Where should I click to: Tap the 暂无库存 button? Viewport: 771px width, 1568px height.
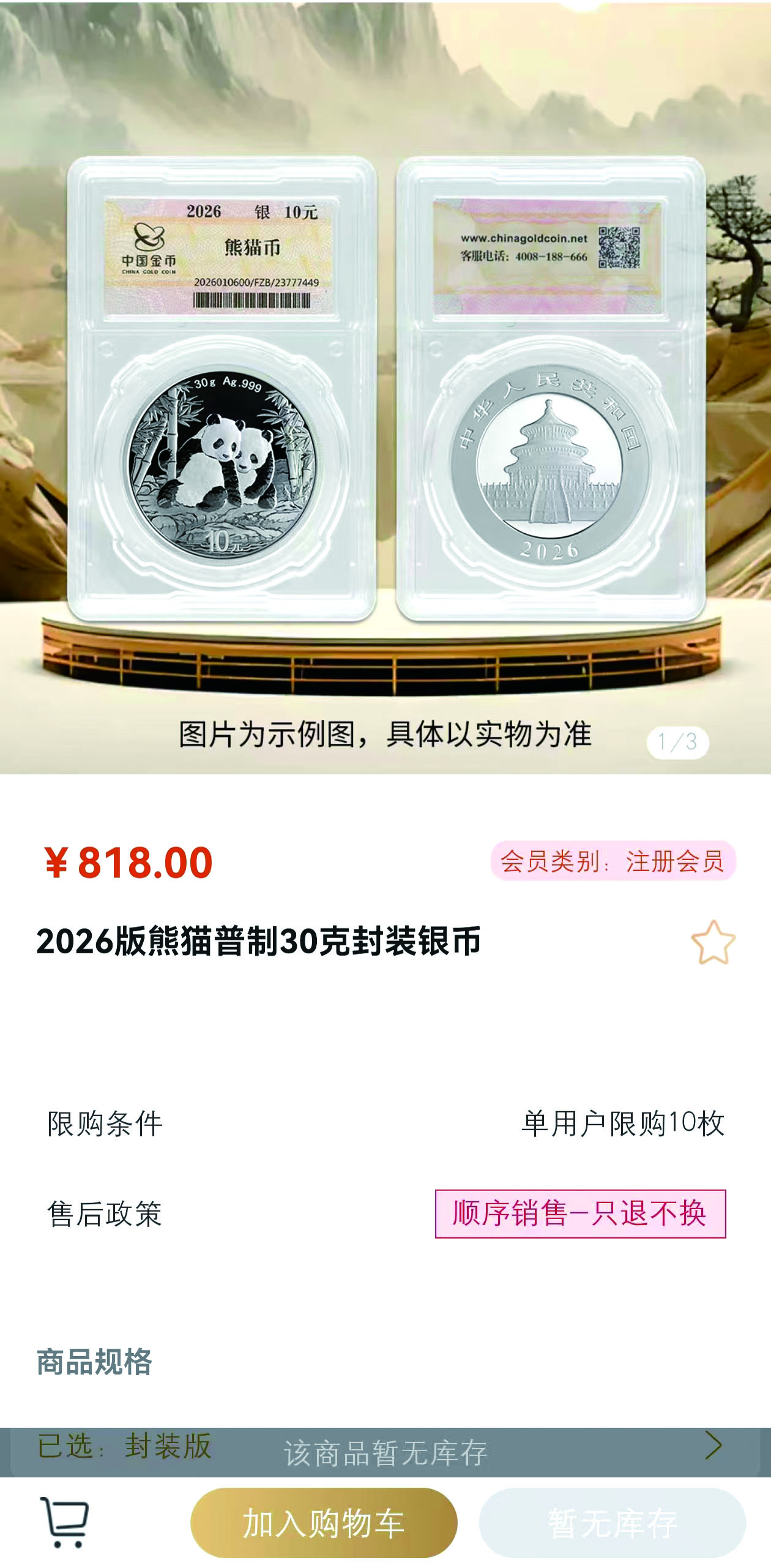[x=612, y=1523]
